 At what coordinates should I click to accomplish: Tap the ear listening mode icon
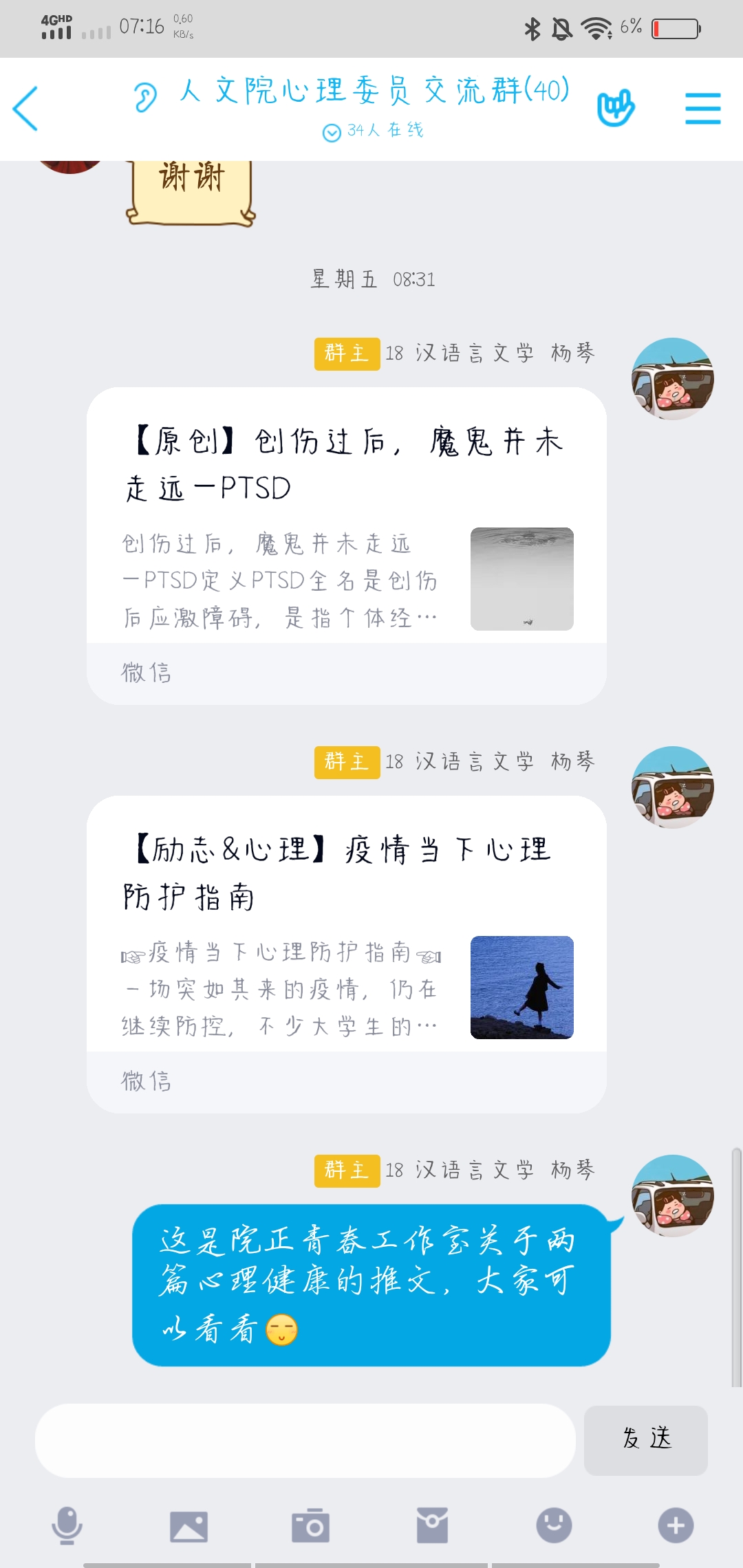[144, 97]
